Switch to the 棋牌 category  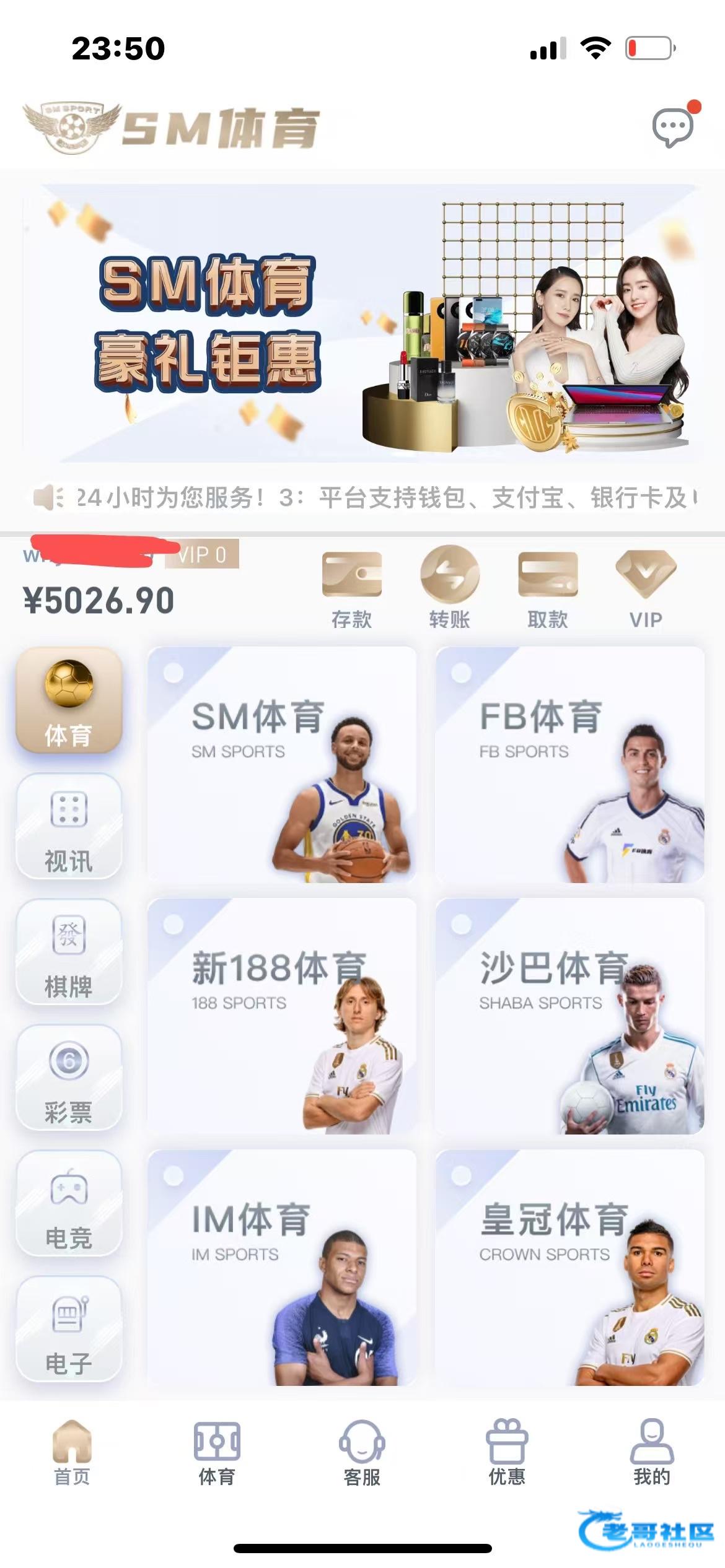69,952
